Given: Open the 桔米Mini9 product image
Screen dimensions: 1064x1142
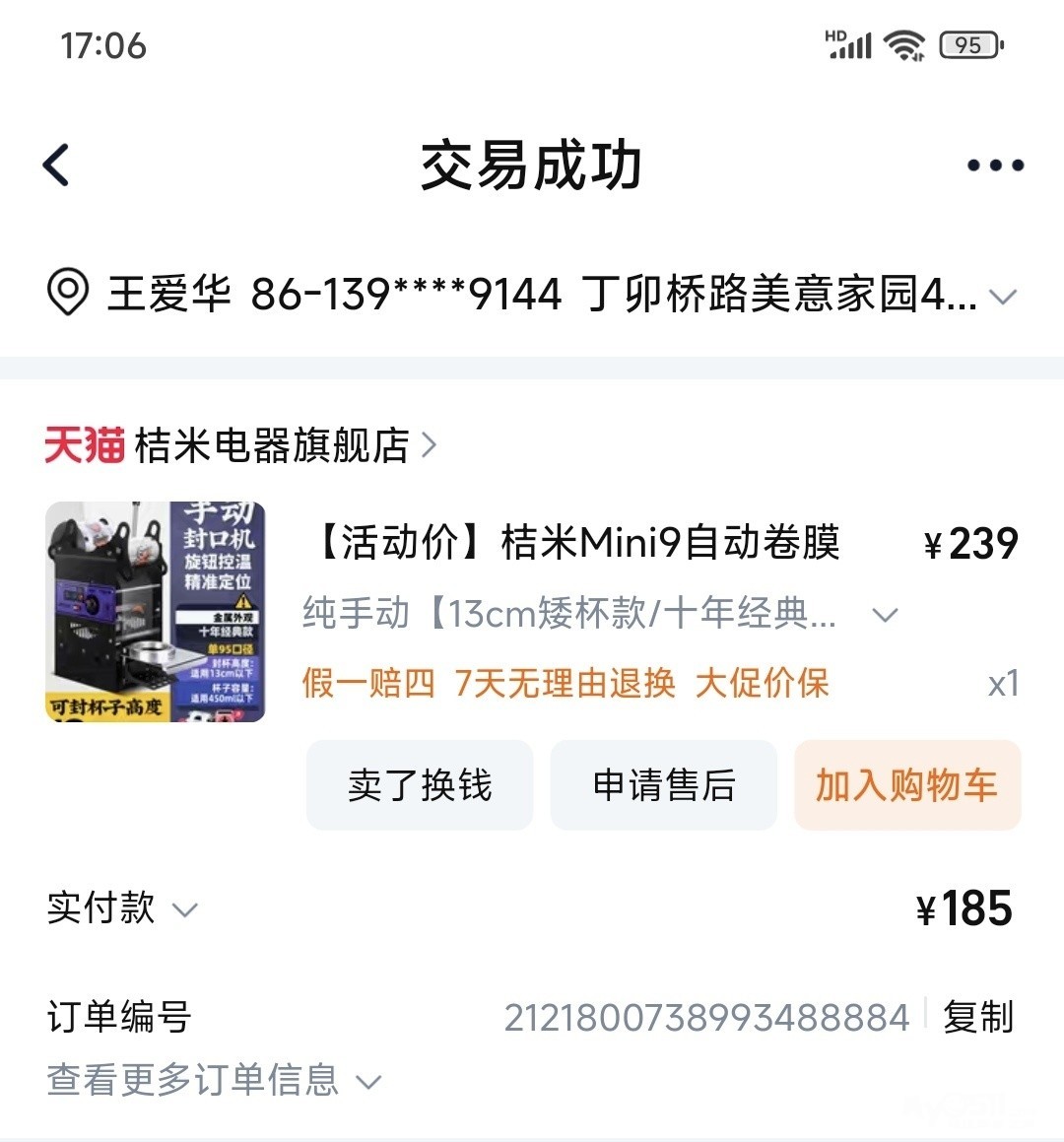Looking at the screenshot, I should tap(156, 612).
